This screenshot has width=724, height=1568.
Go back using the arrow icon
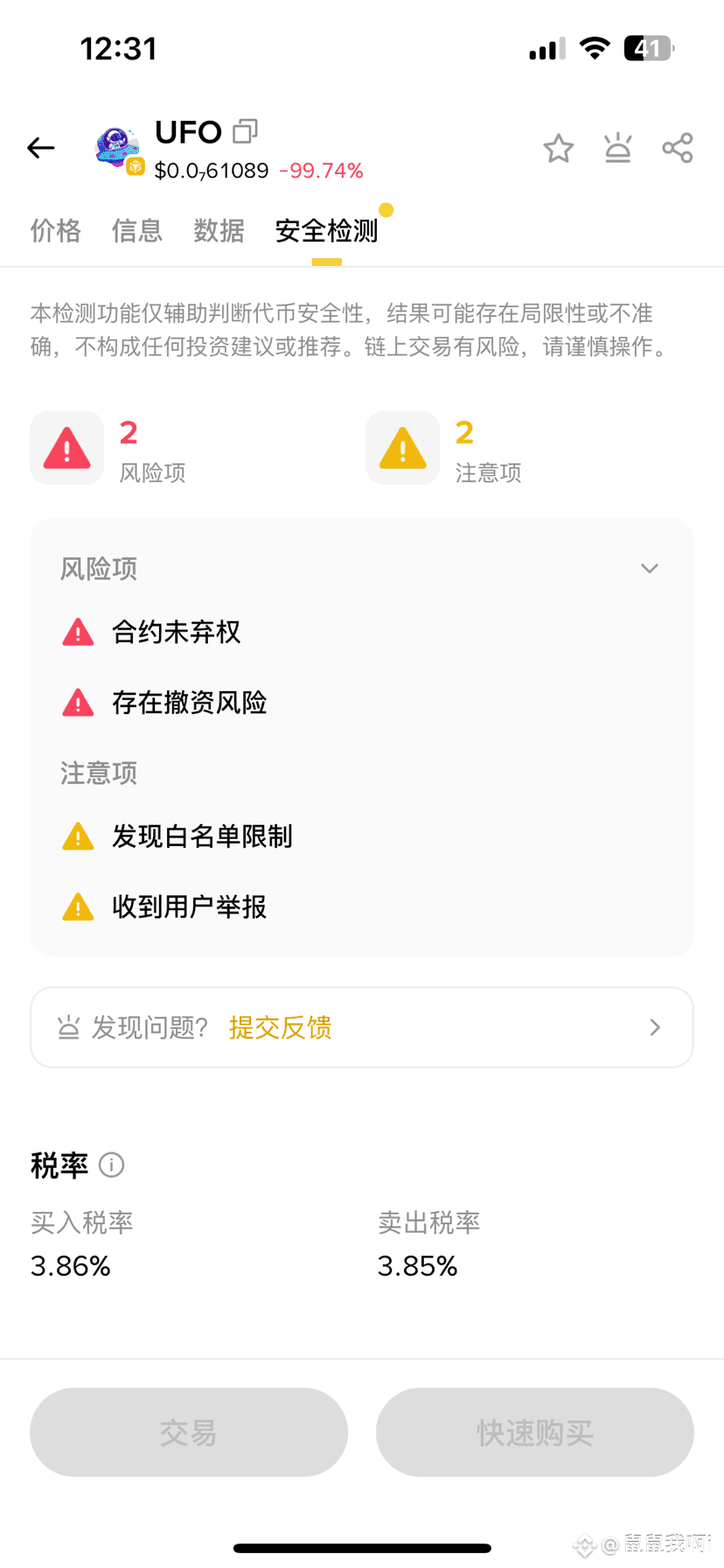(41, 148)
